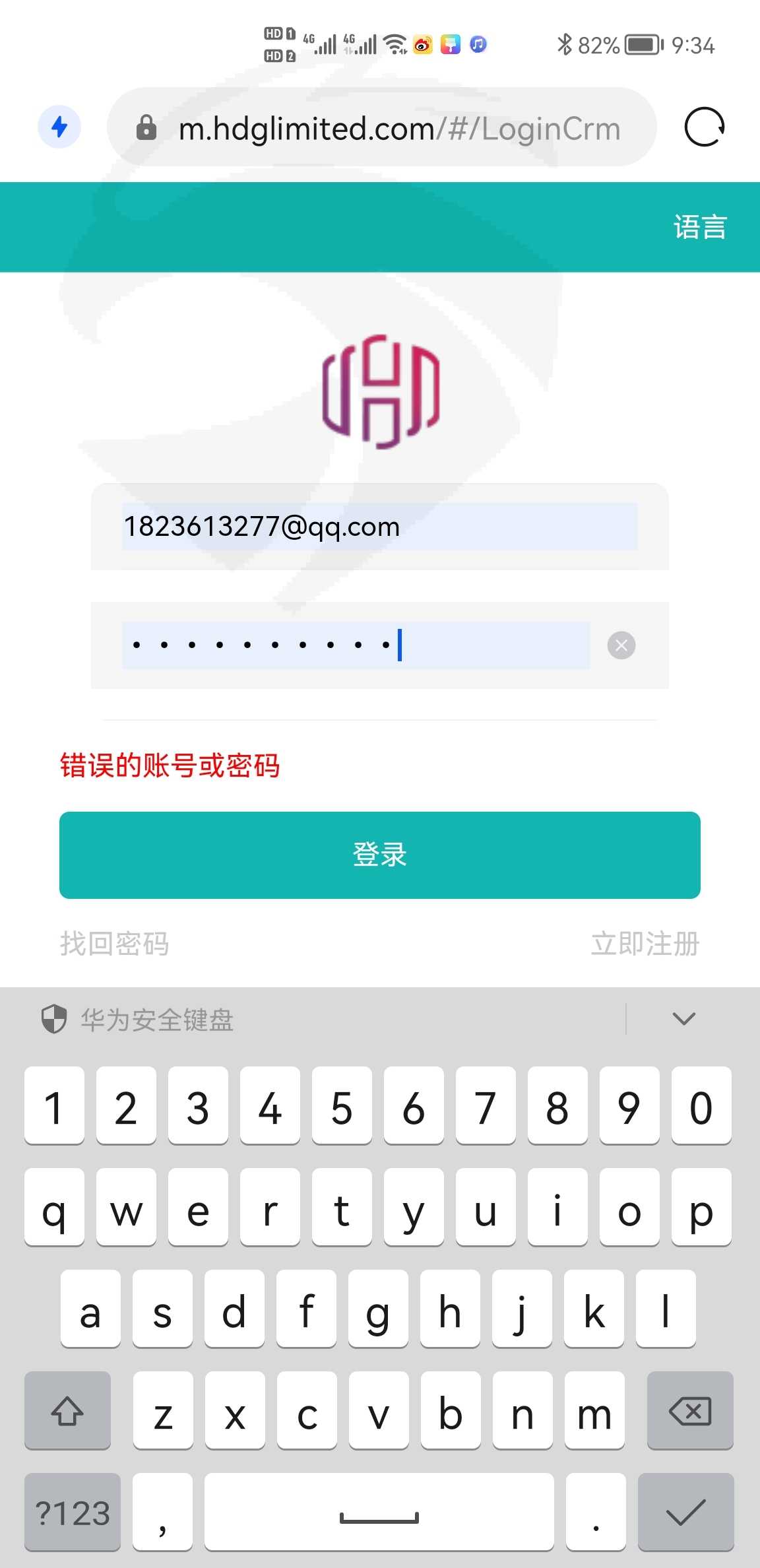
Task: Tap the backspace key on keyboard
Action: [x=690, y=1411]
